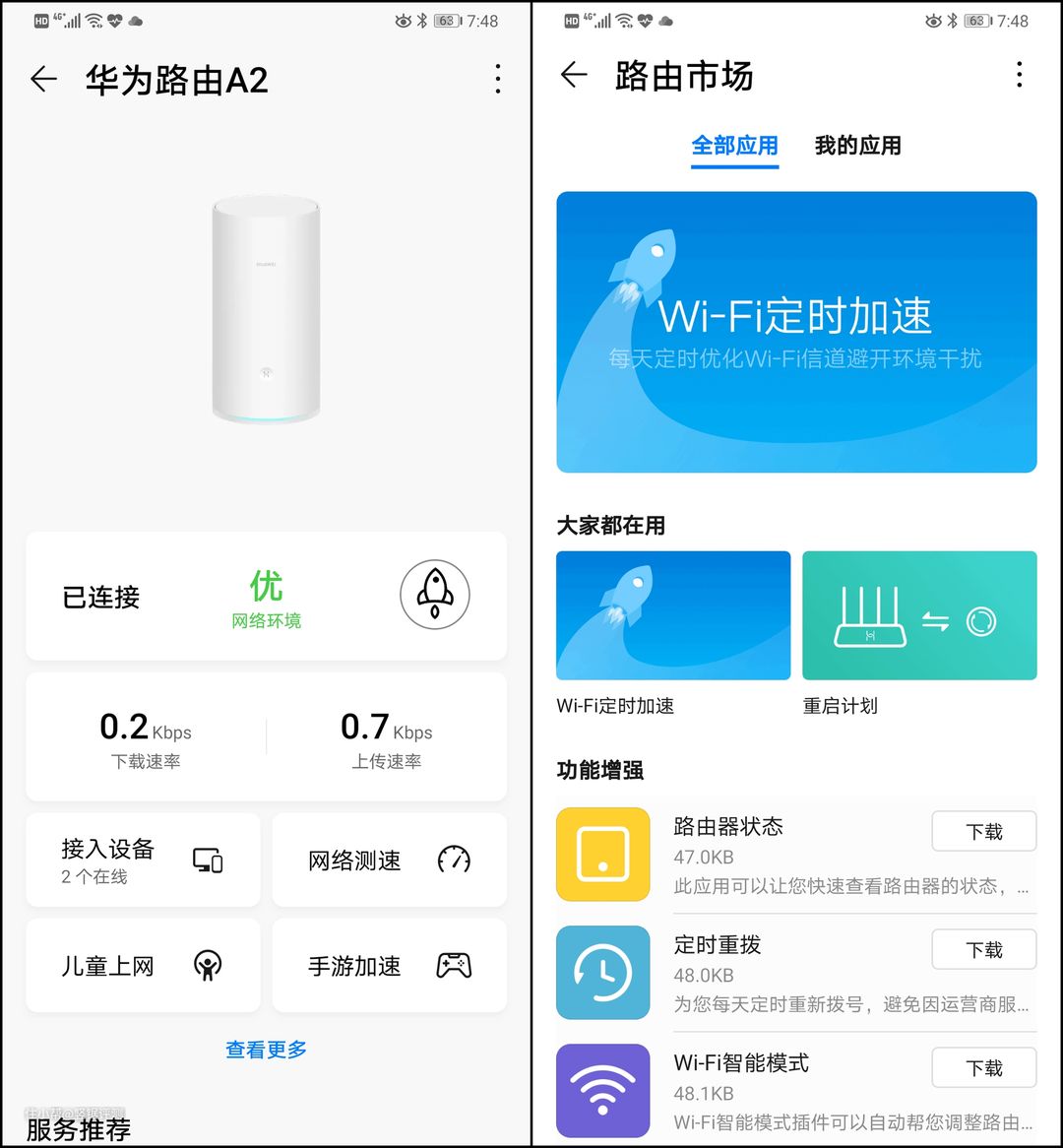Go back from the 华为路由A2 screen
Viewport: 1063px width, 1148px height.
(x=44, y=80)
